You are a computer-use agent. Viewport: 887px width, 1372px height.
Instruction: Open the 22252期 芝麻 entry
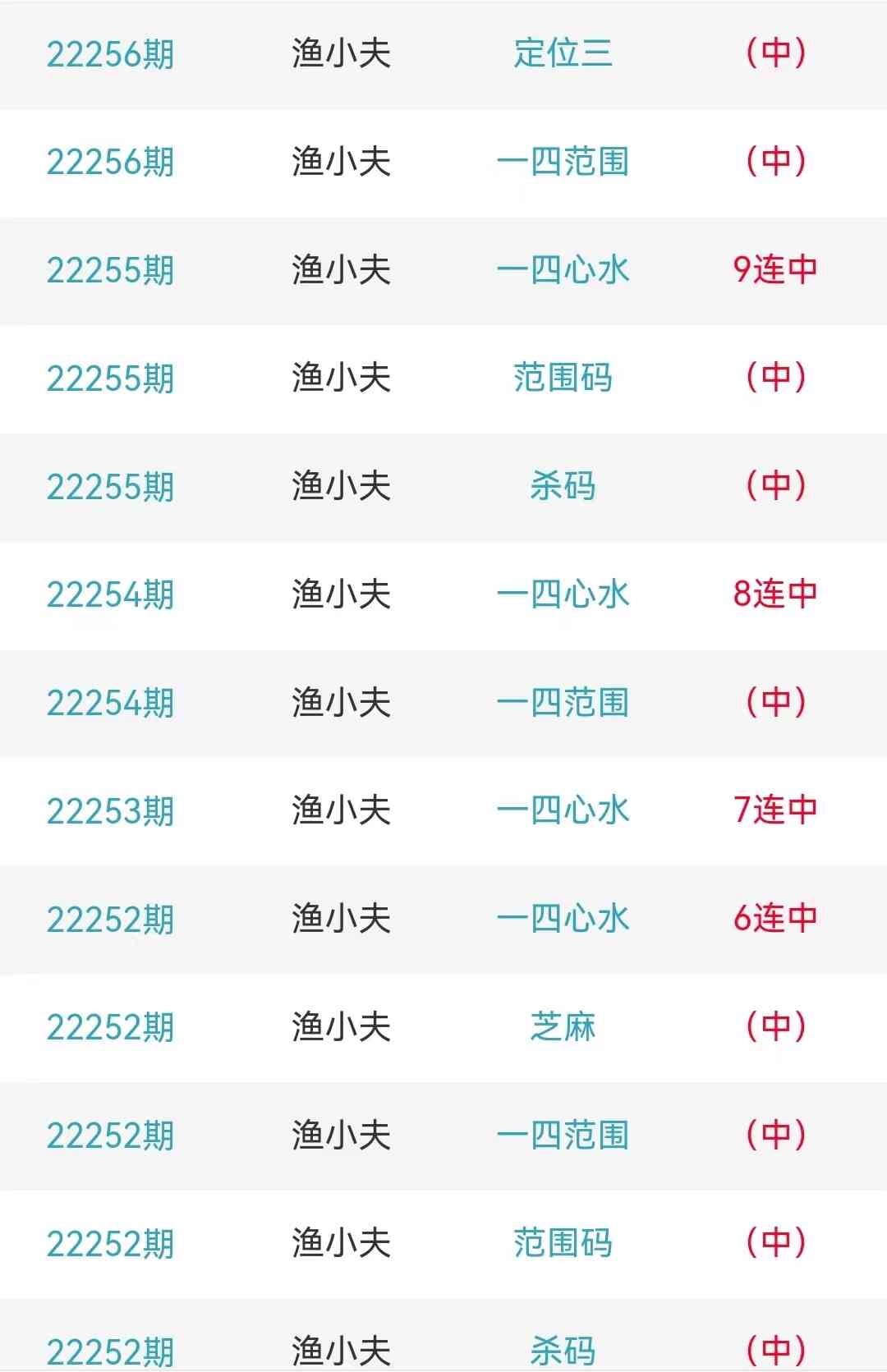pos(563,1027)
